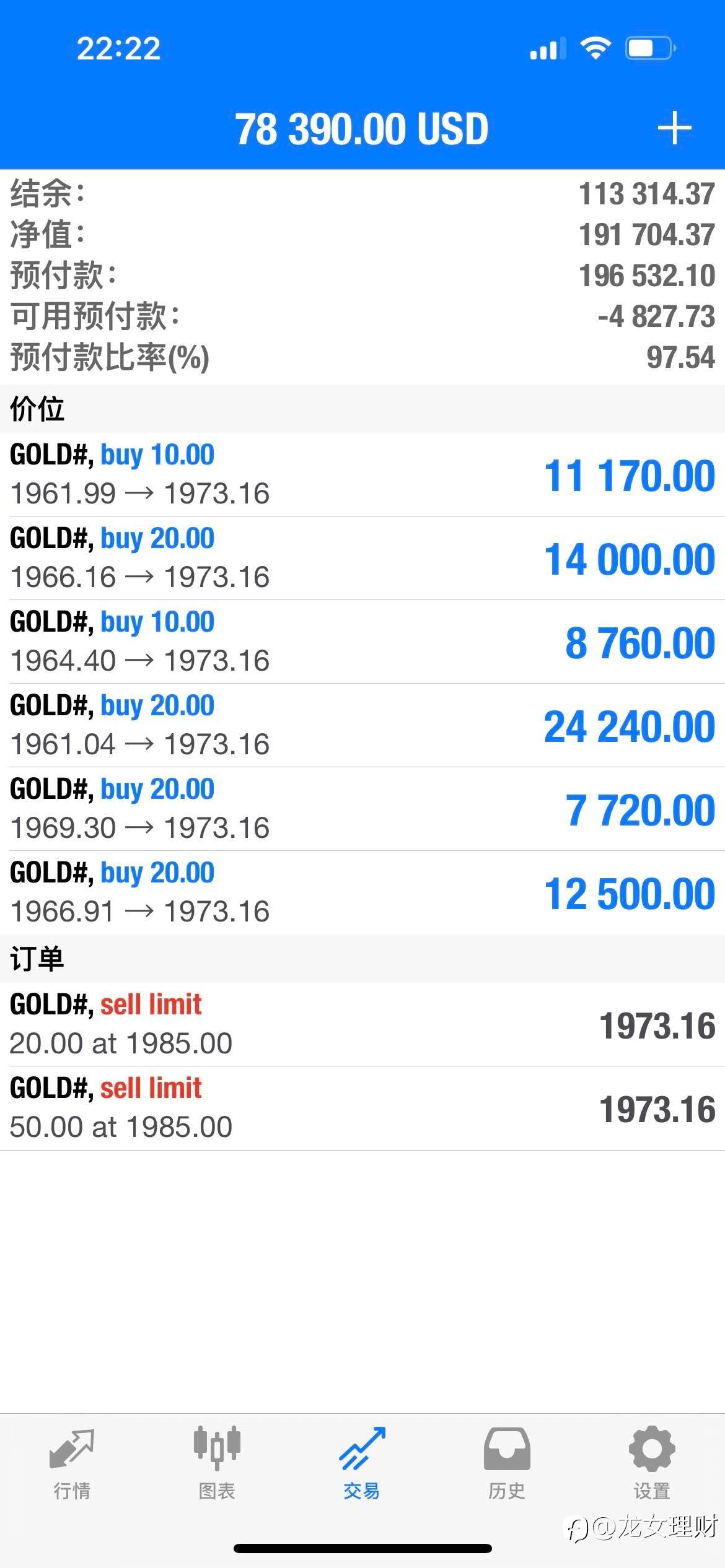Open sell limit order 50.00 at 1985.00

pyautogui.click(x=362, y=1108)
